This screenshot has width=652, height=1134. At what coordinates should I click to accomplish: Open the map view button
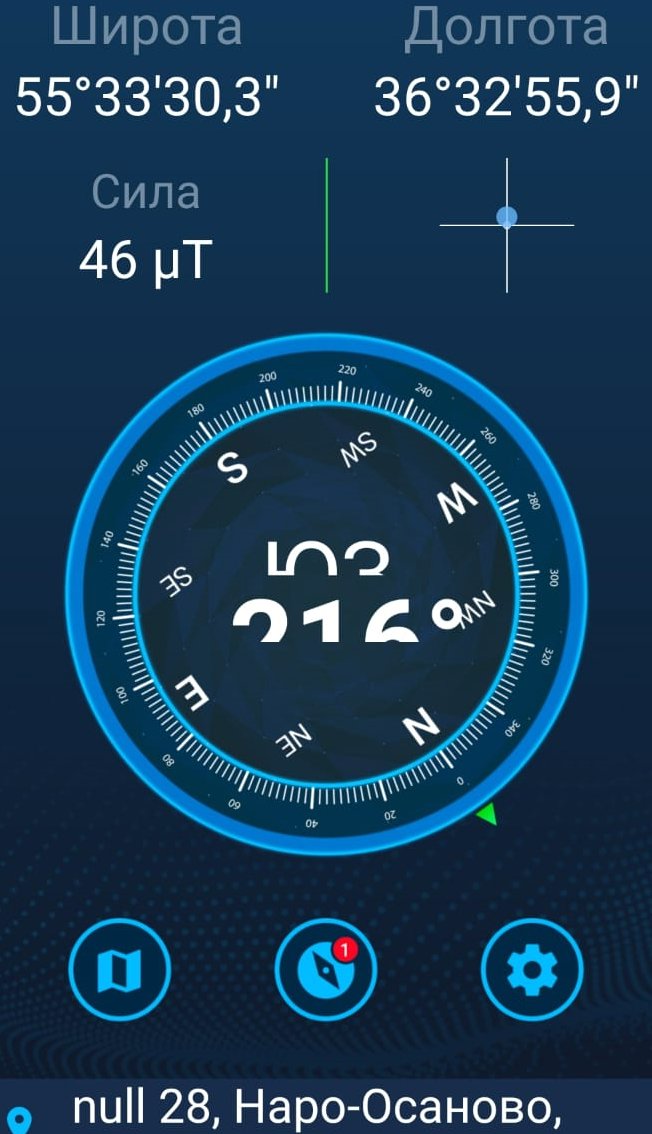click(x=120, y=969)
